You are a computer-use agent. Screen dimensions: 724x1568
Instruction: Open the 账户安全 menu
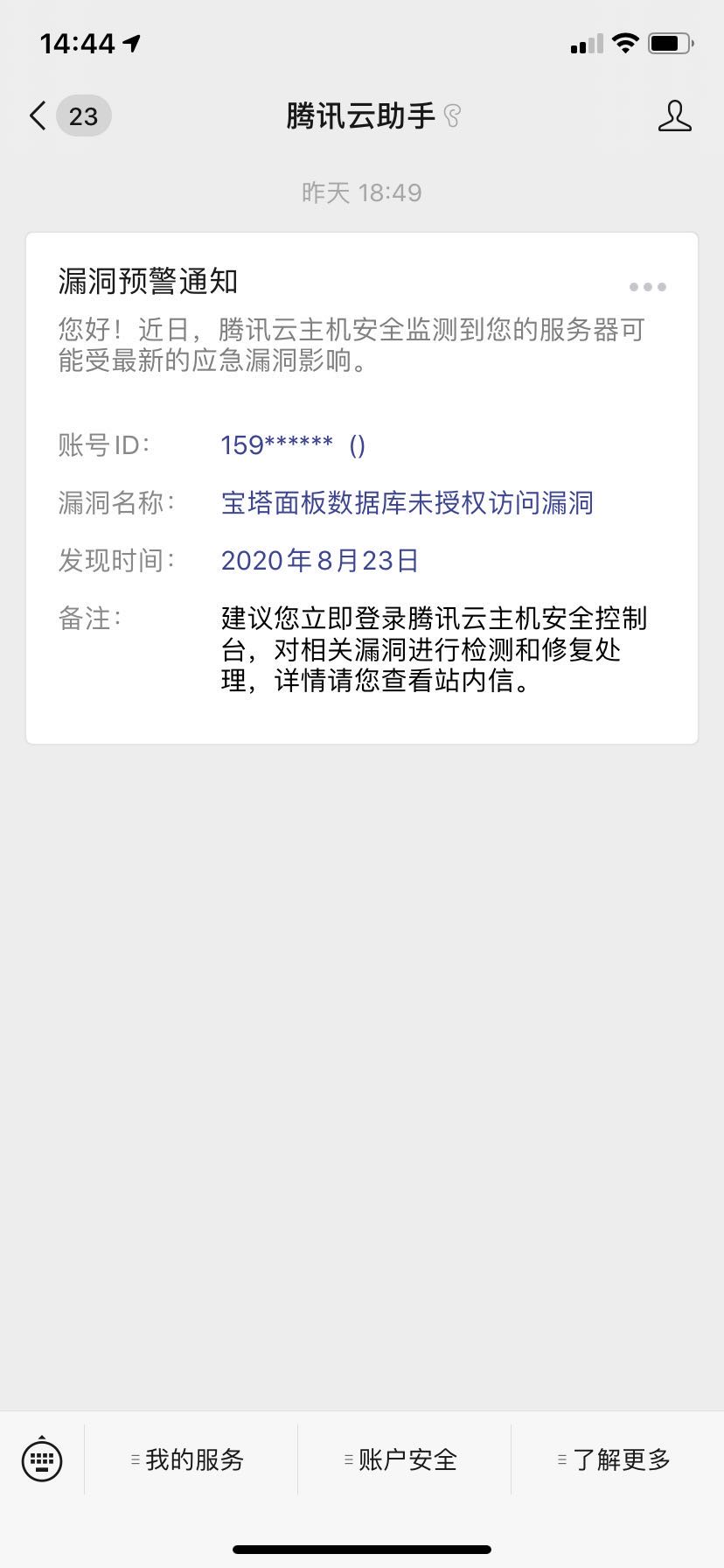click(404, 1459)
